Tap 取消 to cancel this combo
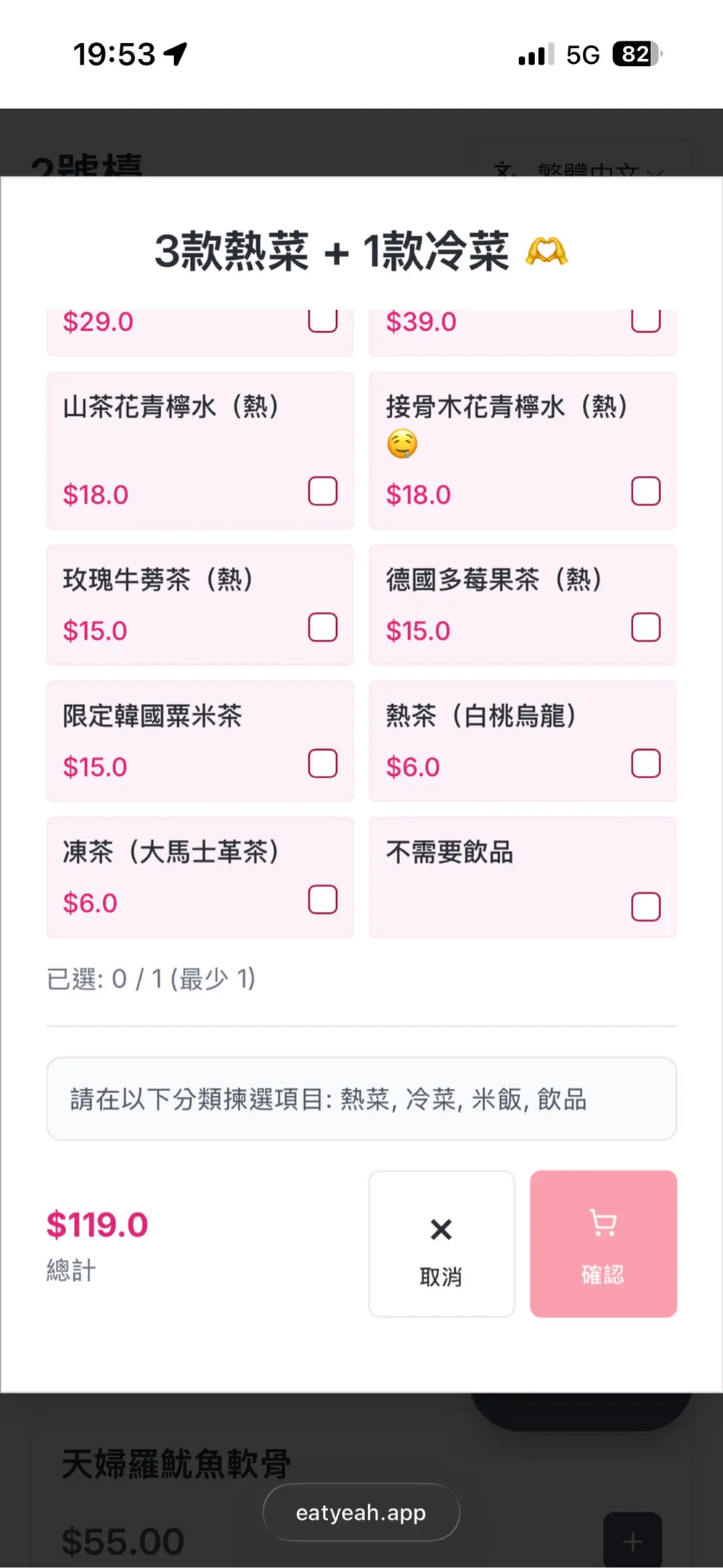723x1568 pixels. 441,1244
